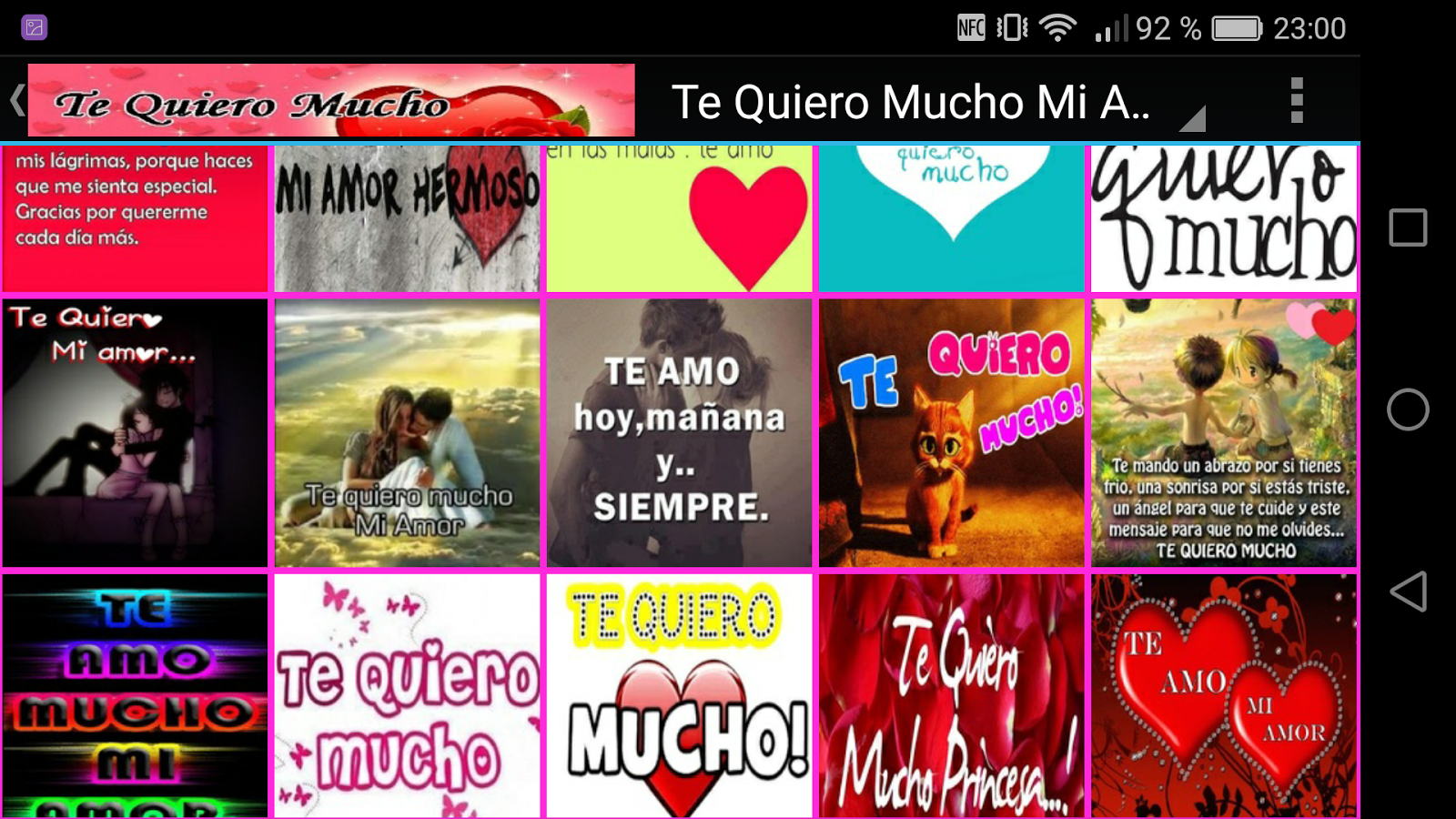Open the 'Te Quiero Mucho Princesa' roses image
This screenshot has height=819, width=1456.
952,696
